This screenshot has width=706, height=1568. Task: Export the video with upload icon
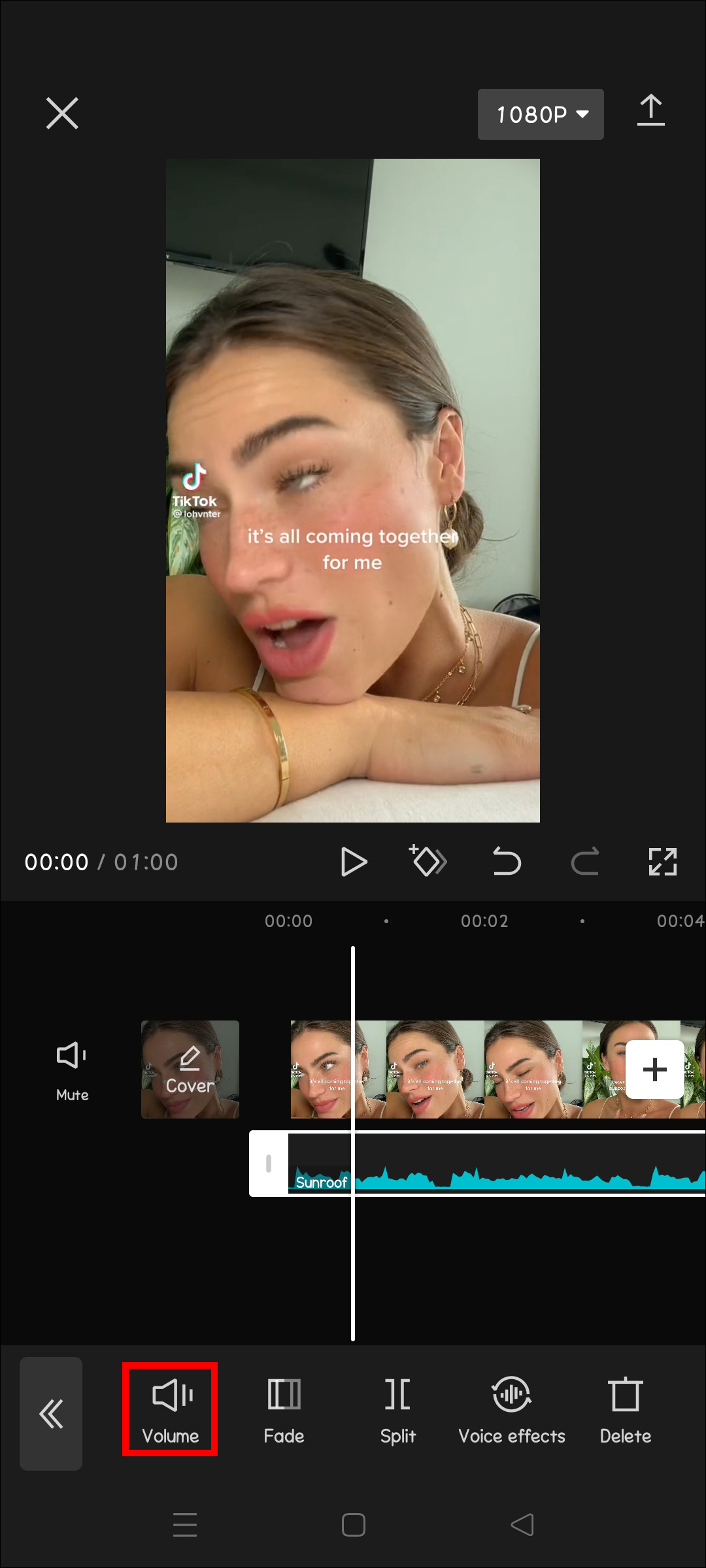coord(650,110)
